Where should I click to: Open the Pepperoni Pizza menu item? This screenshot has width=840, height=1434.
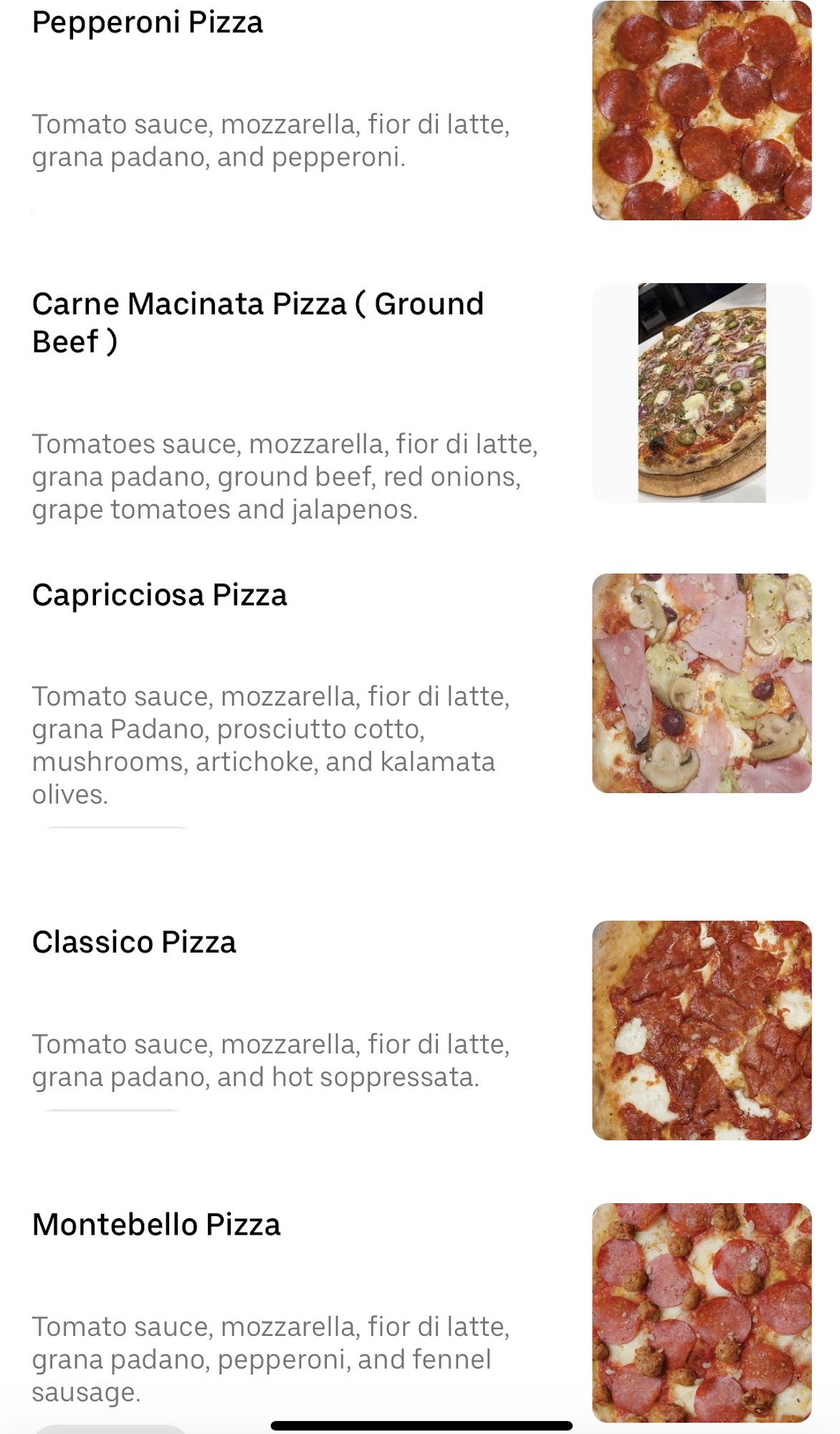148,23
